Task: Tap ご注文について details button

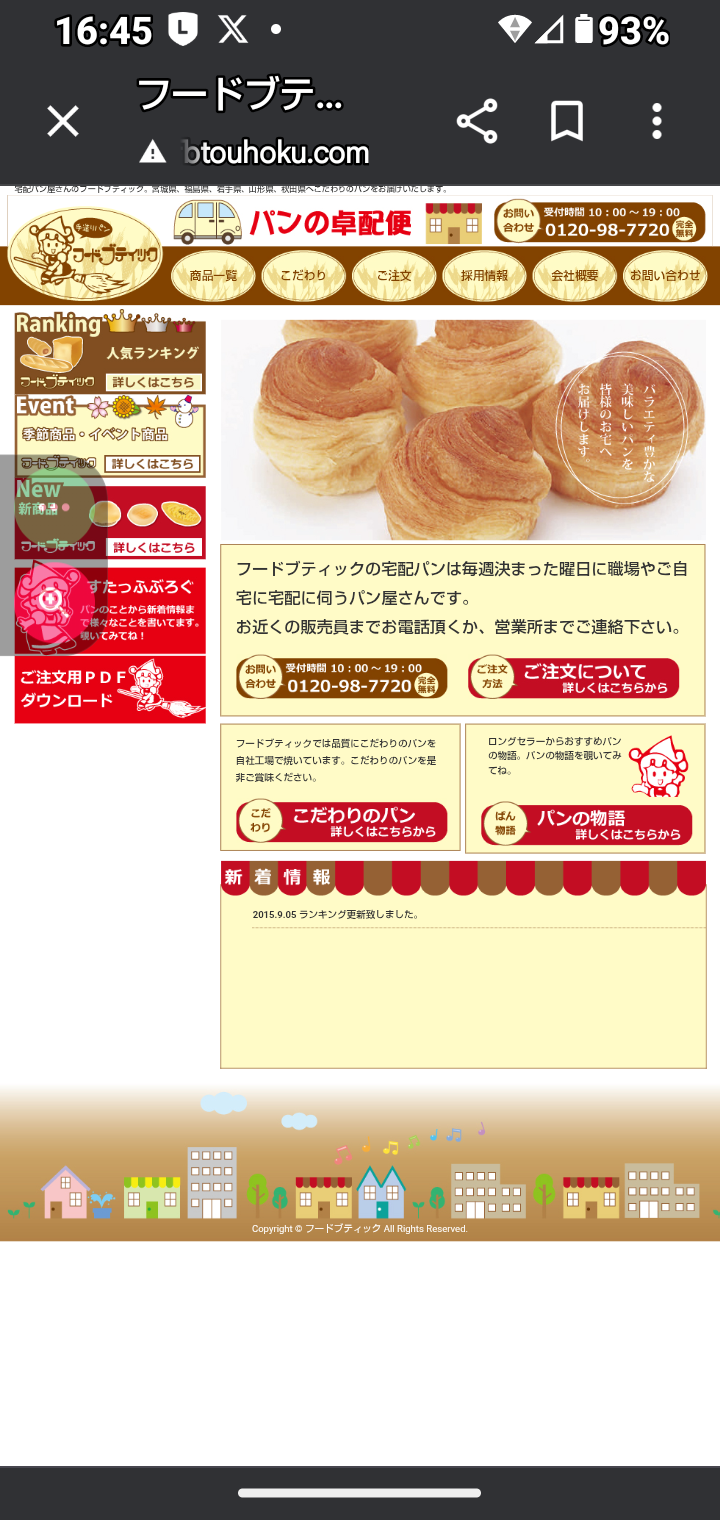Action: tap(573, 678)
